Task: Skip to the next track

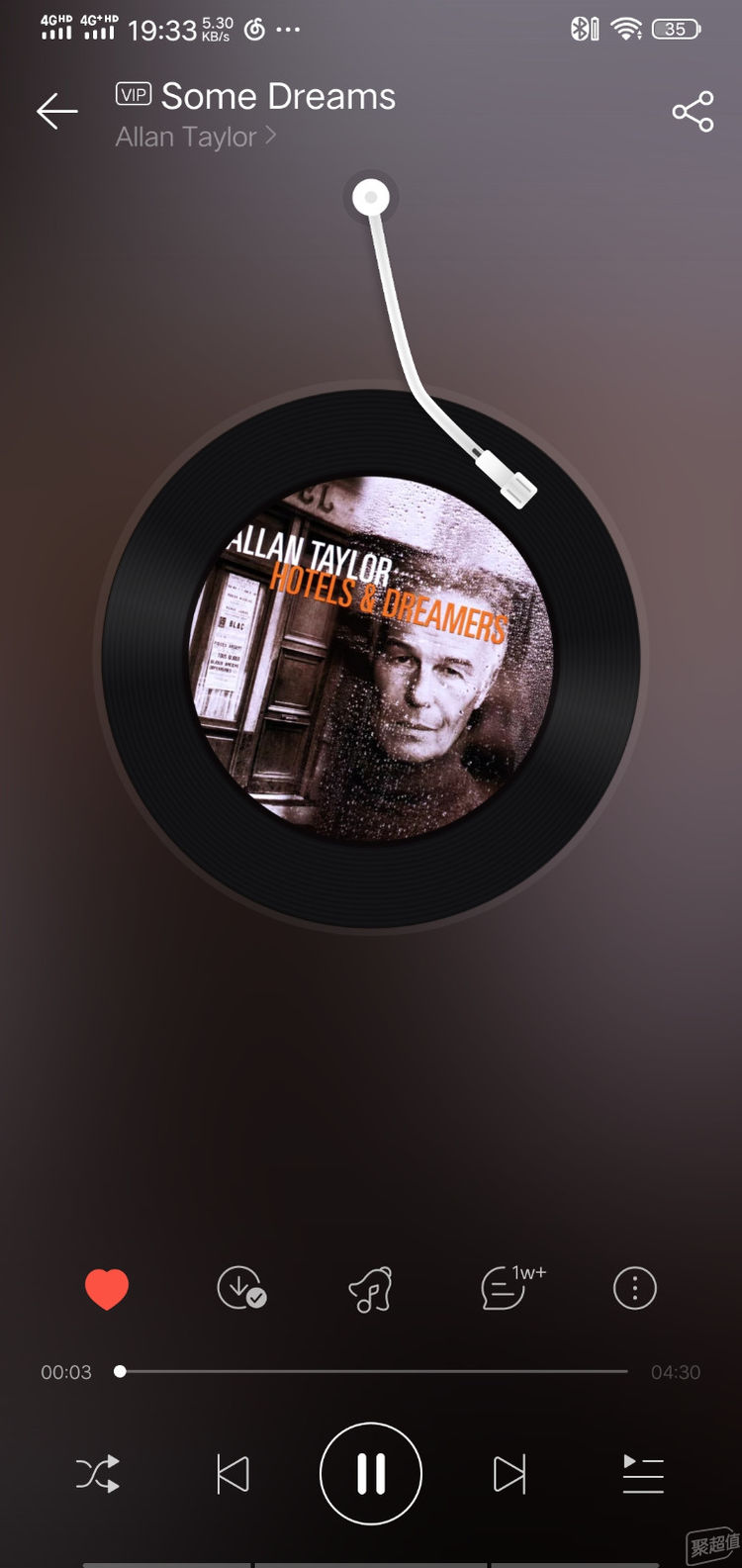Action: tap(509, 1474)
